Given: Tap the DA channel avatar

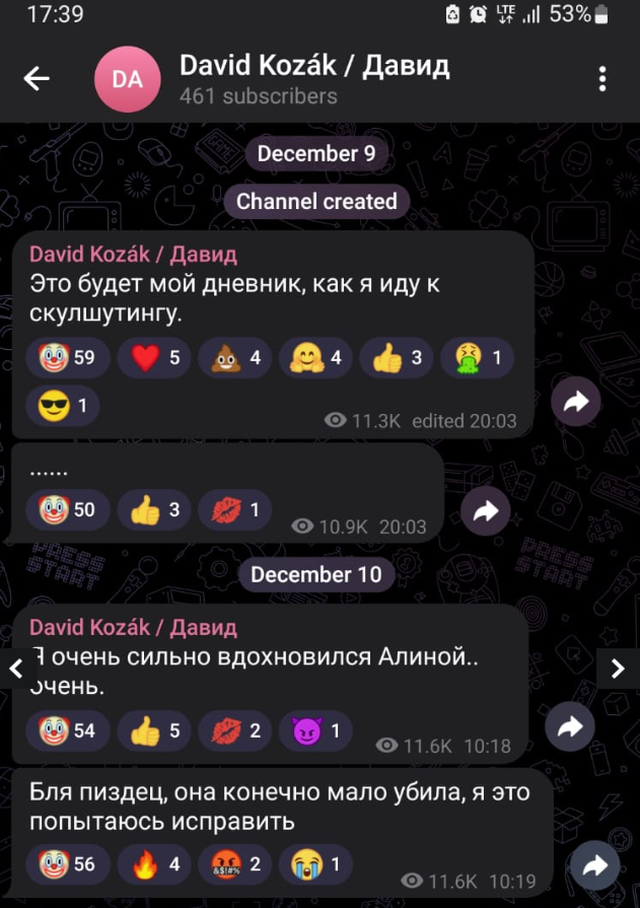Looking at the screenshot, I should 127,79.
